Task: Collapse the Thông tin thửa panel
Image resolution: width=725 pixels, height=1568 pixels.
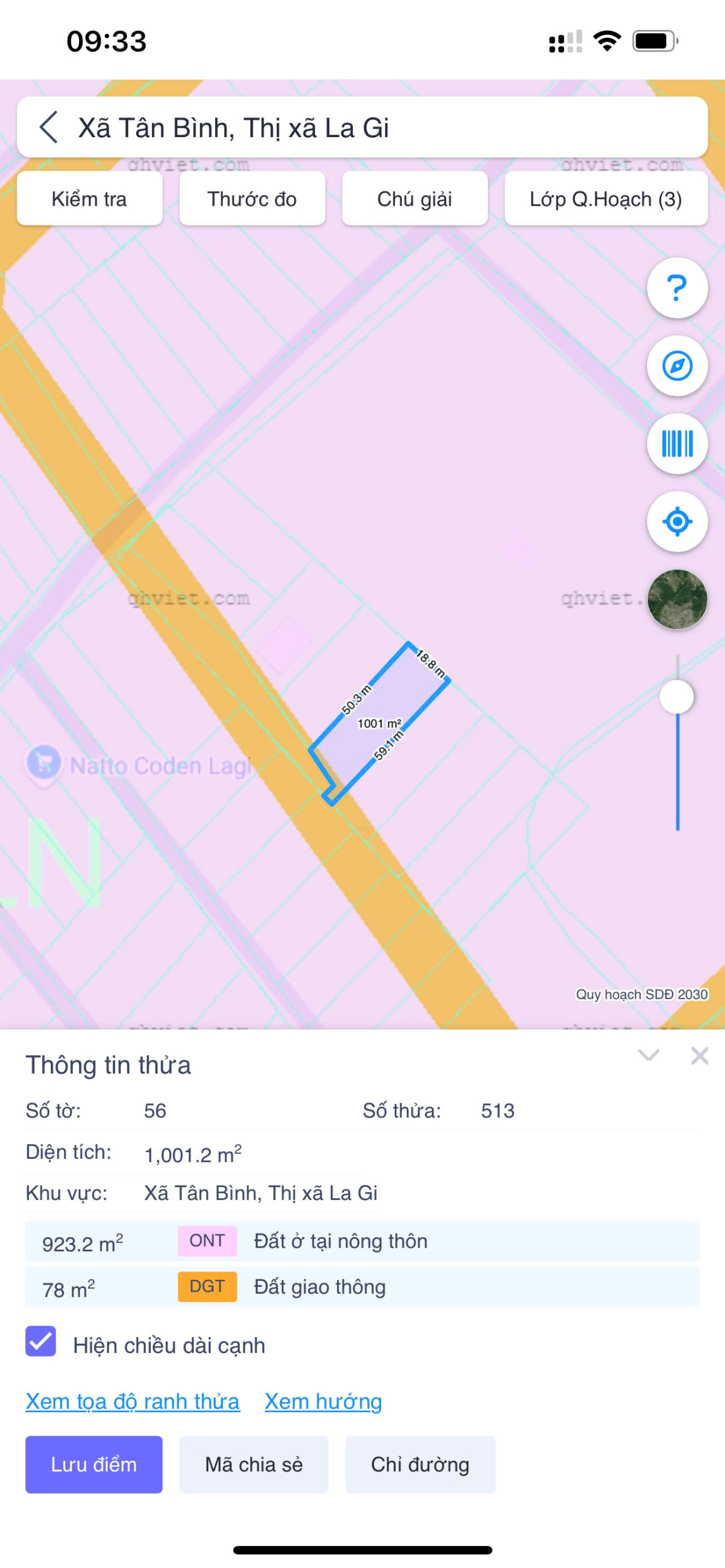Action: tap(648, 1055)
